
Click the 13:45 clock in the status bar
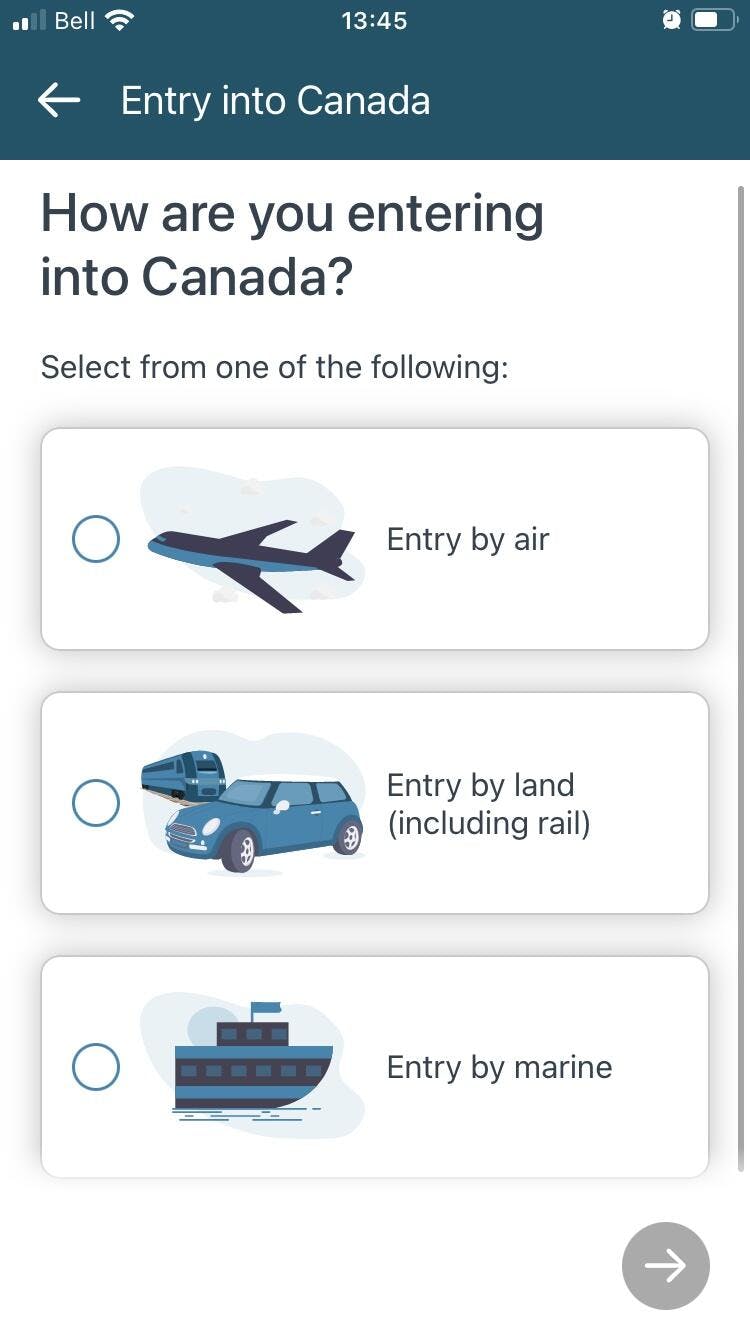tap(374, 19)
